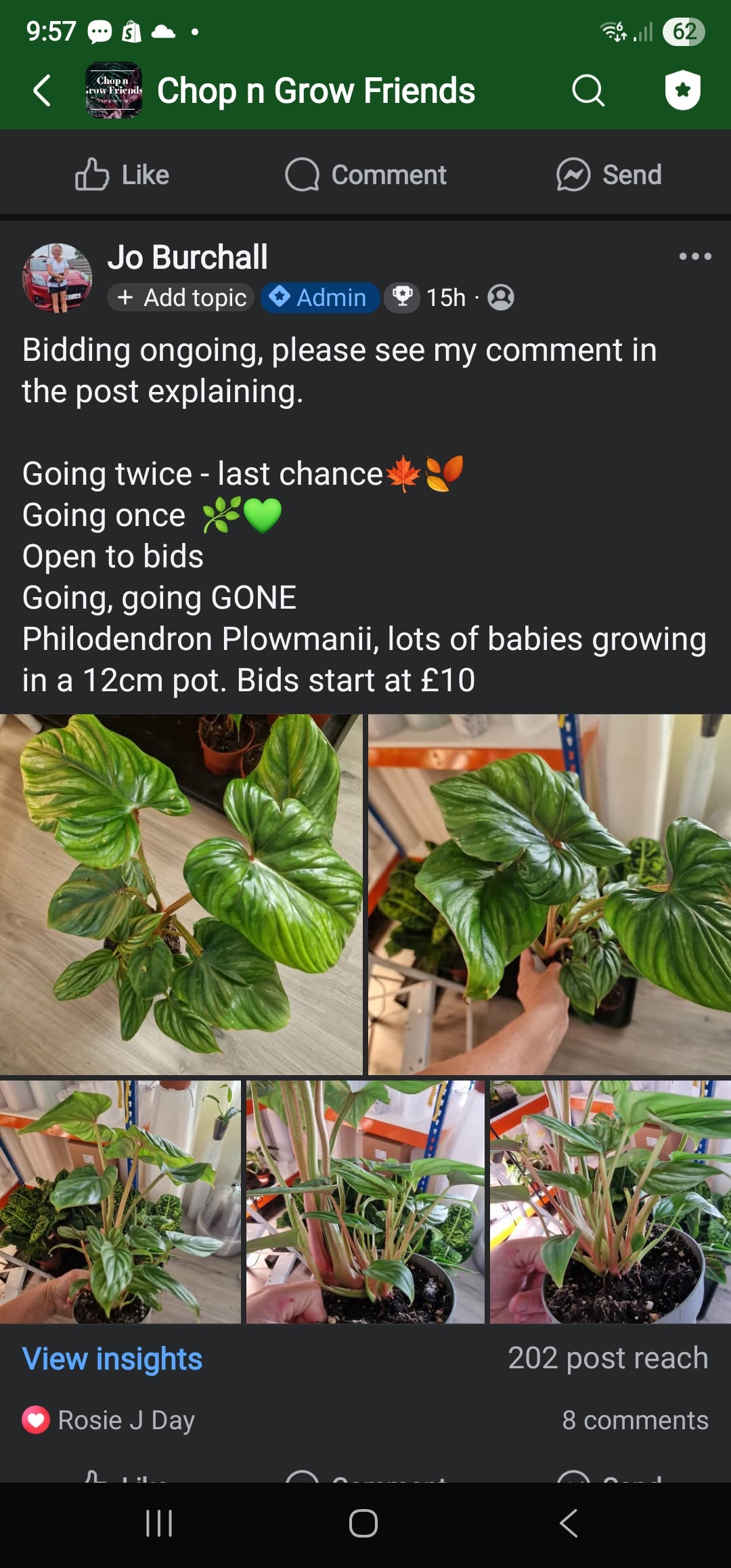Open the 8 comments
Screen dimensions: 731x1568
[x=635, y=1420]
